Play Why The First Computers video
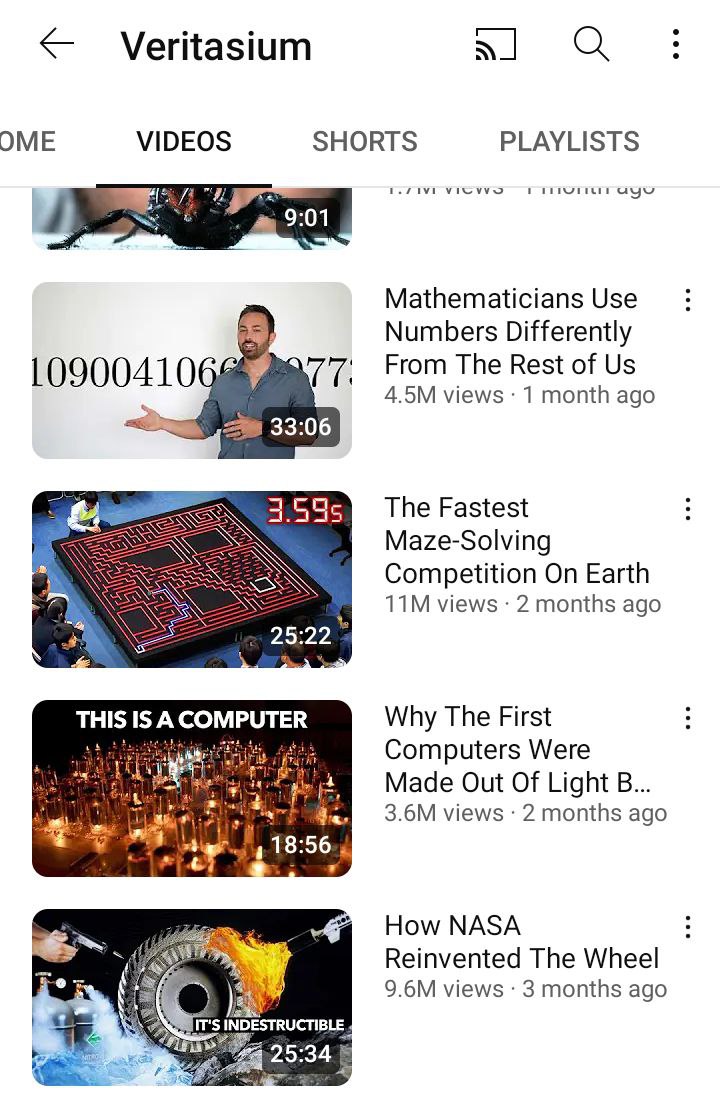Image resolution: width=720 pixels, height=1112 pixels. [192, 788]
